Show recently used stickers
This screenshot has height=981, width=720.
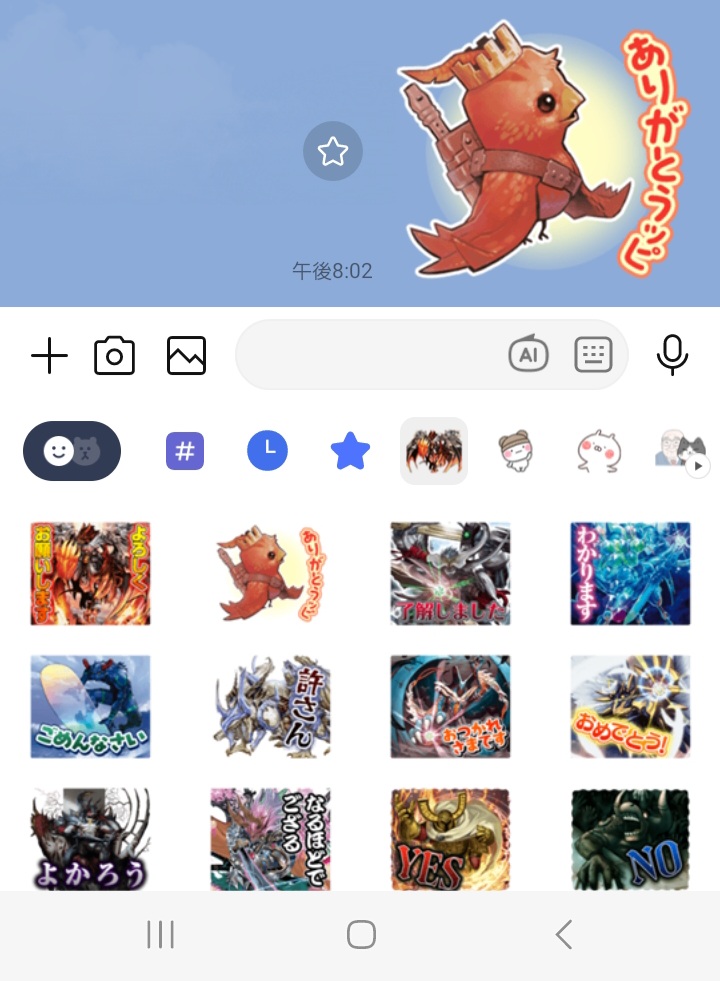click(x=267, y=452)
